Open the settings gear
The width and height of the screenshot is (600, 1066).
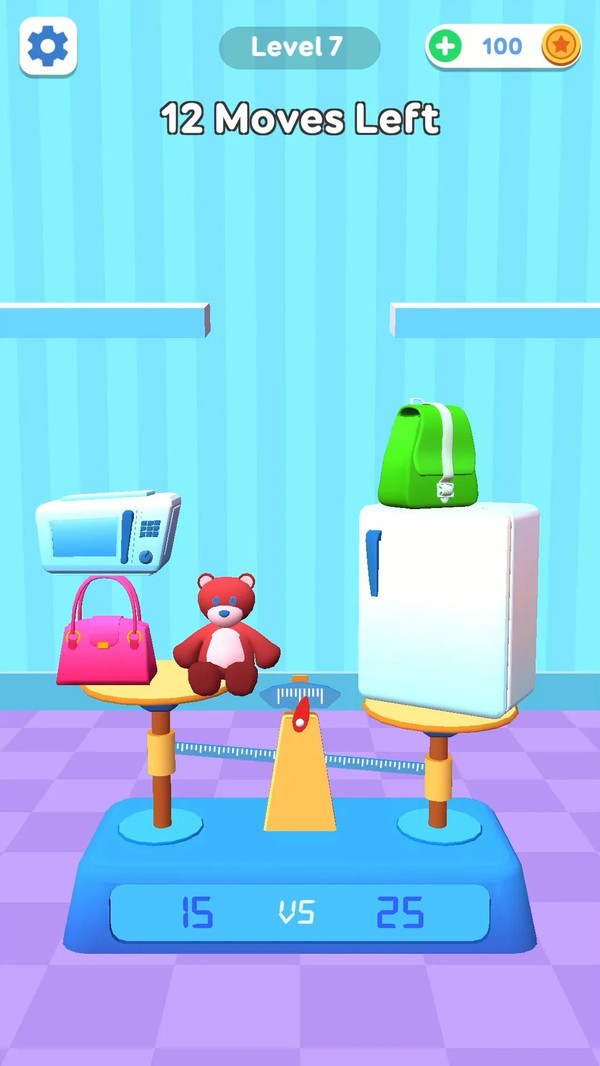pyautogui.click(x=48, y=46)
